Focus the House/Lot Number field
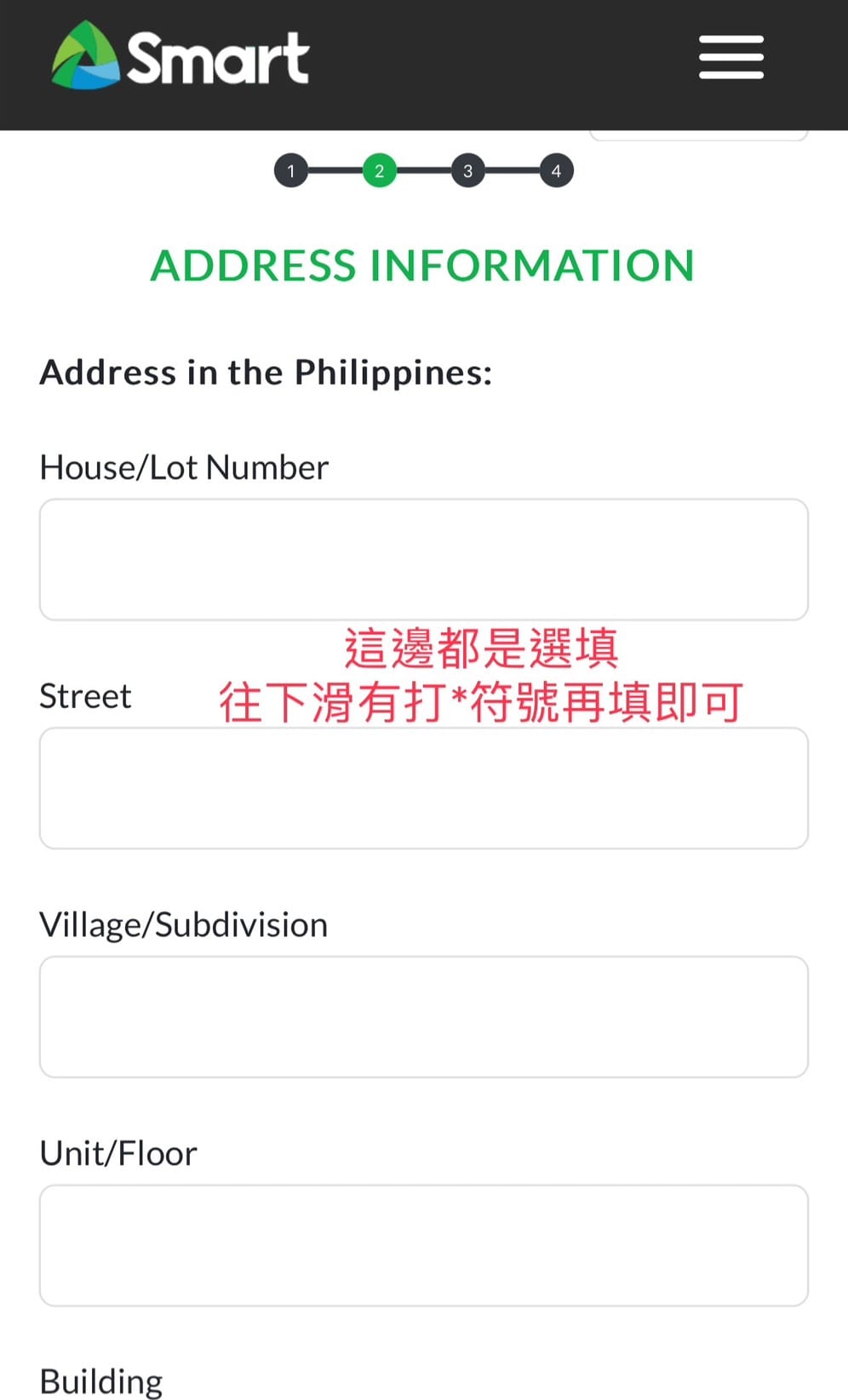The image size is (848, 1400). pyautogui.click(x=424, y=559)
